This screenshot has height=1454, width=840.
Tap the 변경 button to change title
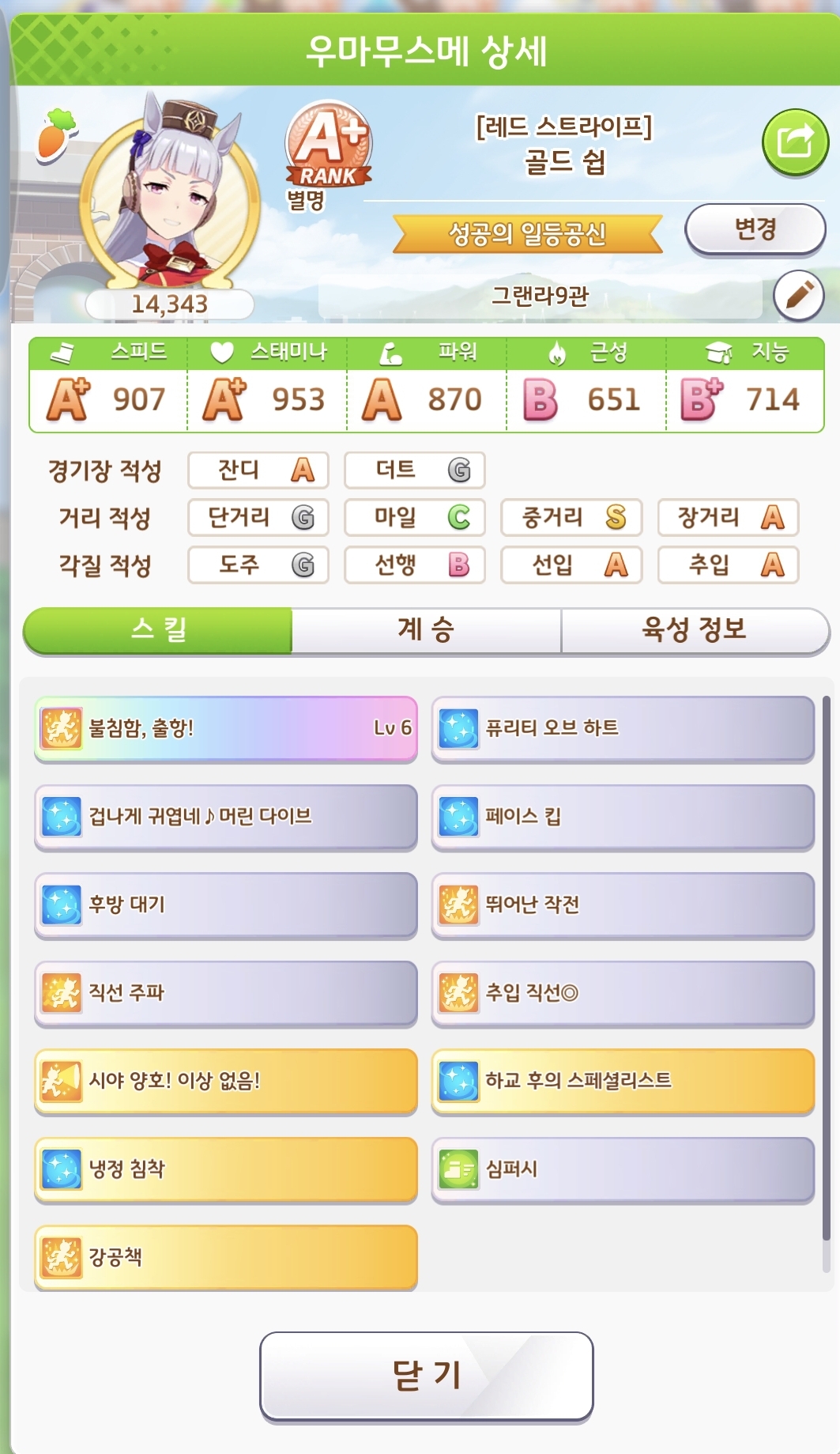[755, 229]
